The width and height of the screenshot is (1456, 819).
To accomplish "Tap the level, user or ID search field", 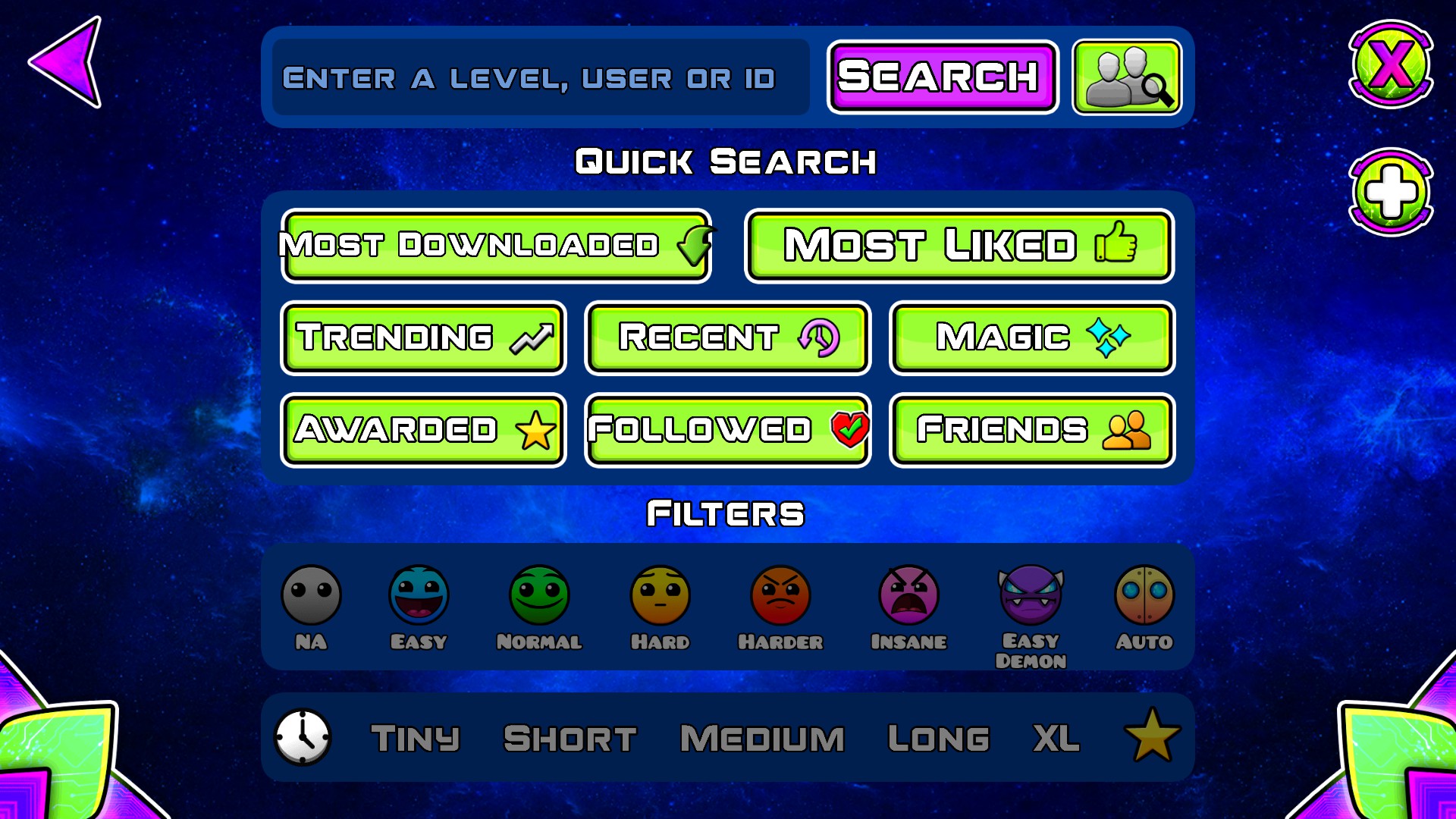I will coord(540,77).
